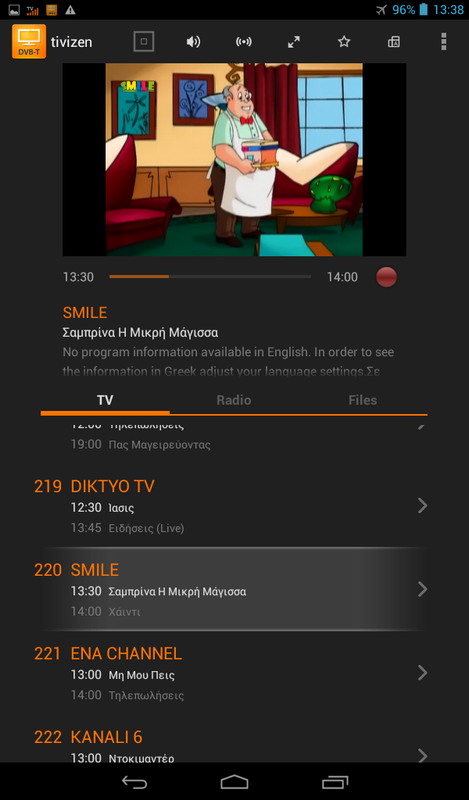Expand video to fullscreen
469x800 pixels.
293,42
